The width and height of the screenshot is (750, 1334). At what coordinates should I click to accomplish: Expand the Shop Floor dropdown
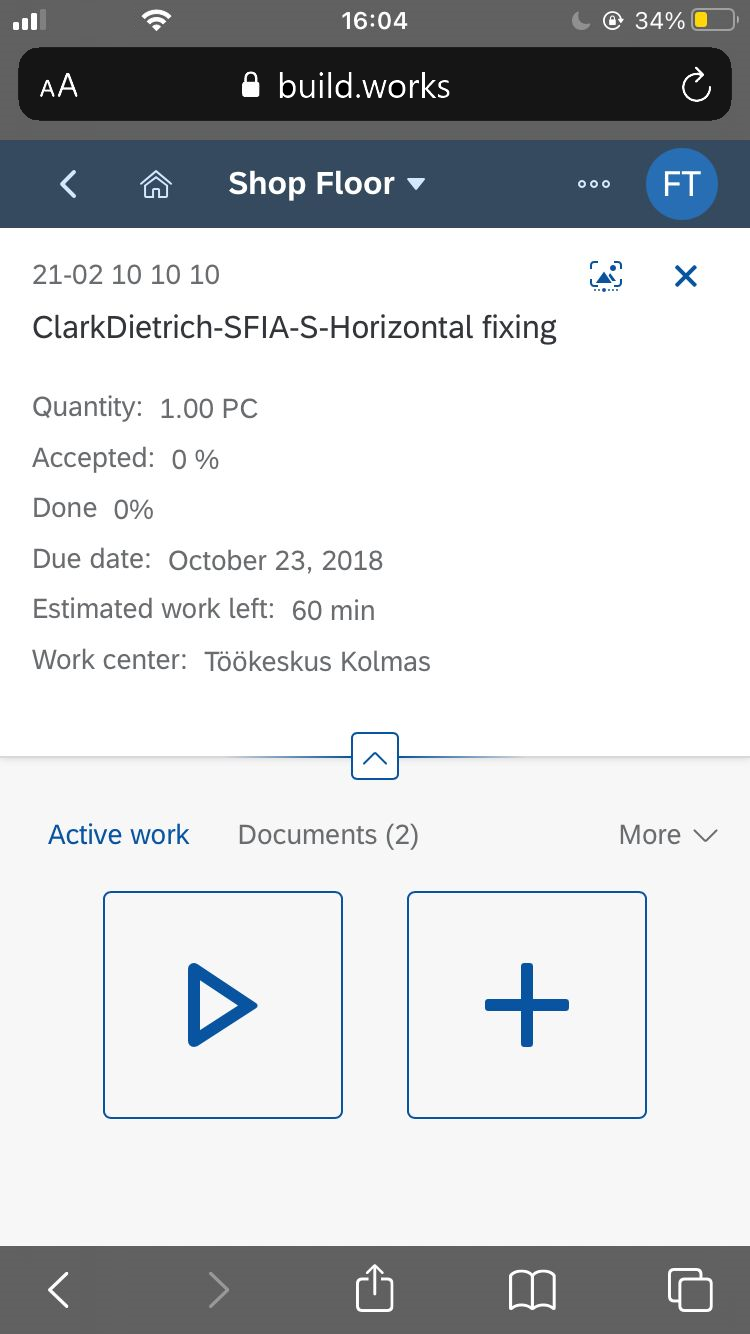(327, 184)
